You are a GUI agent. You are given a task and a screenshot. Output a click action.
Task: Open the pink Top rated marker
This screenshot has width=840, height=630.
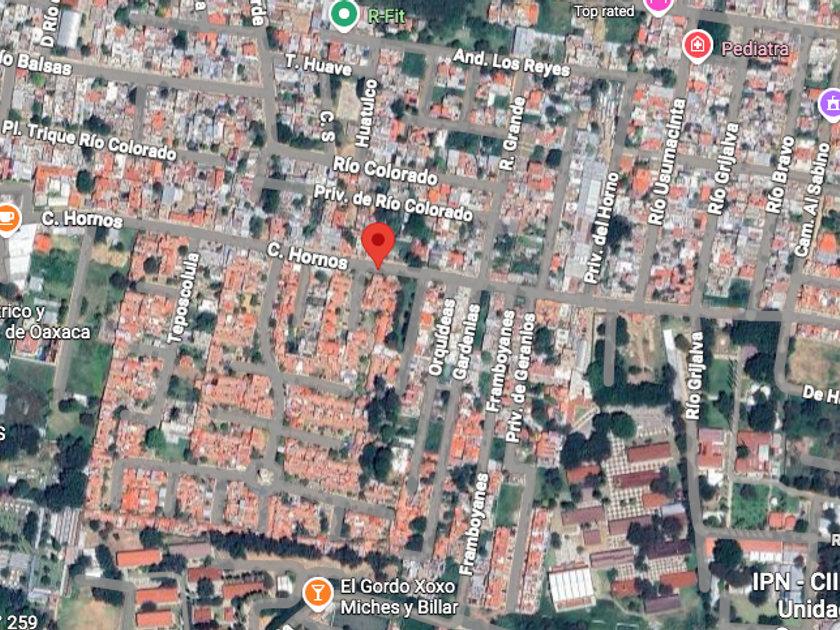click(658, 5)
